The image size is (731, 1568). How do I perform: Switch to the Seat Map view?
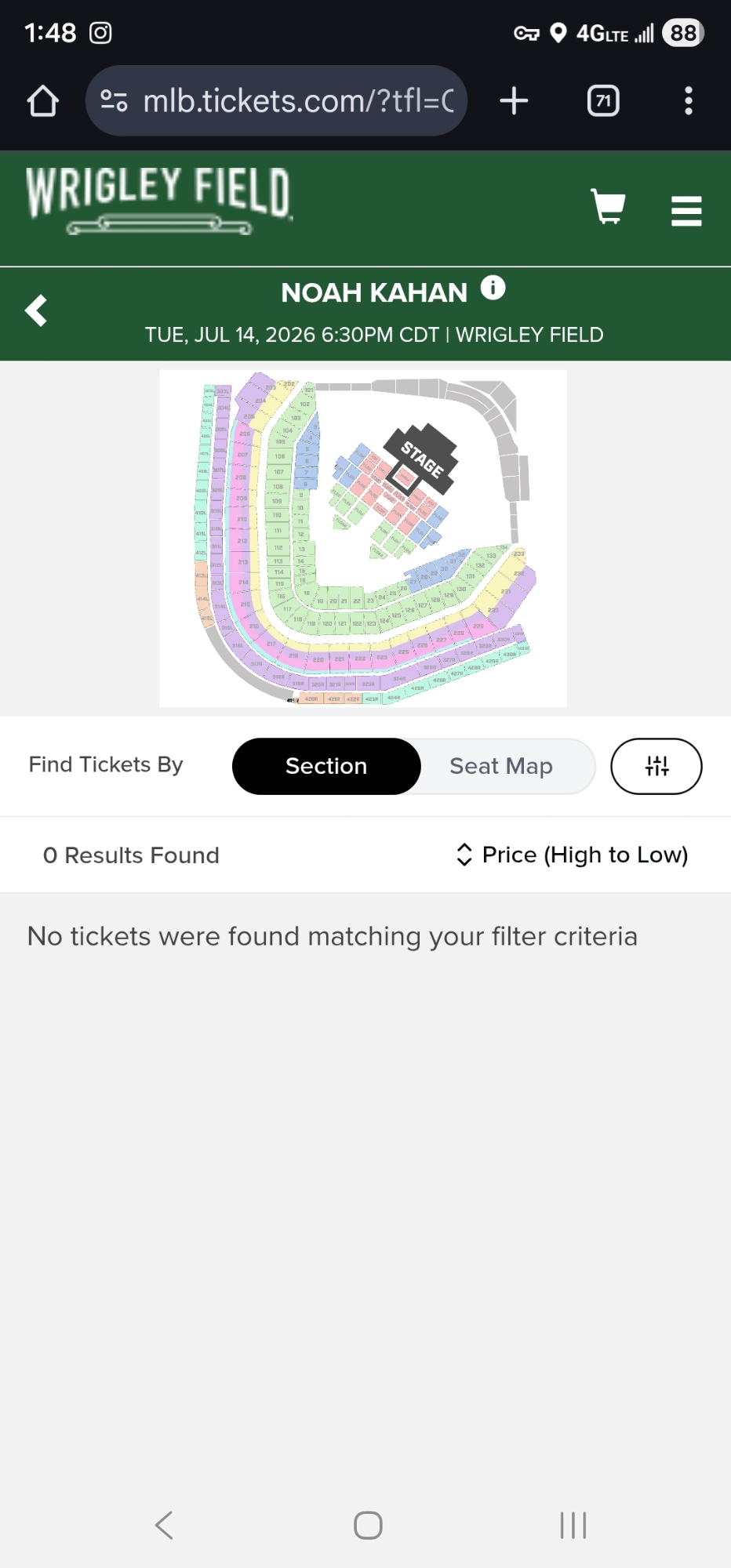point(501,766)
